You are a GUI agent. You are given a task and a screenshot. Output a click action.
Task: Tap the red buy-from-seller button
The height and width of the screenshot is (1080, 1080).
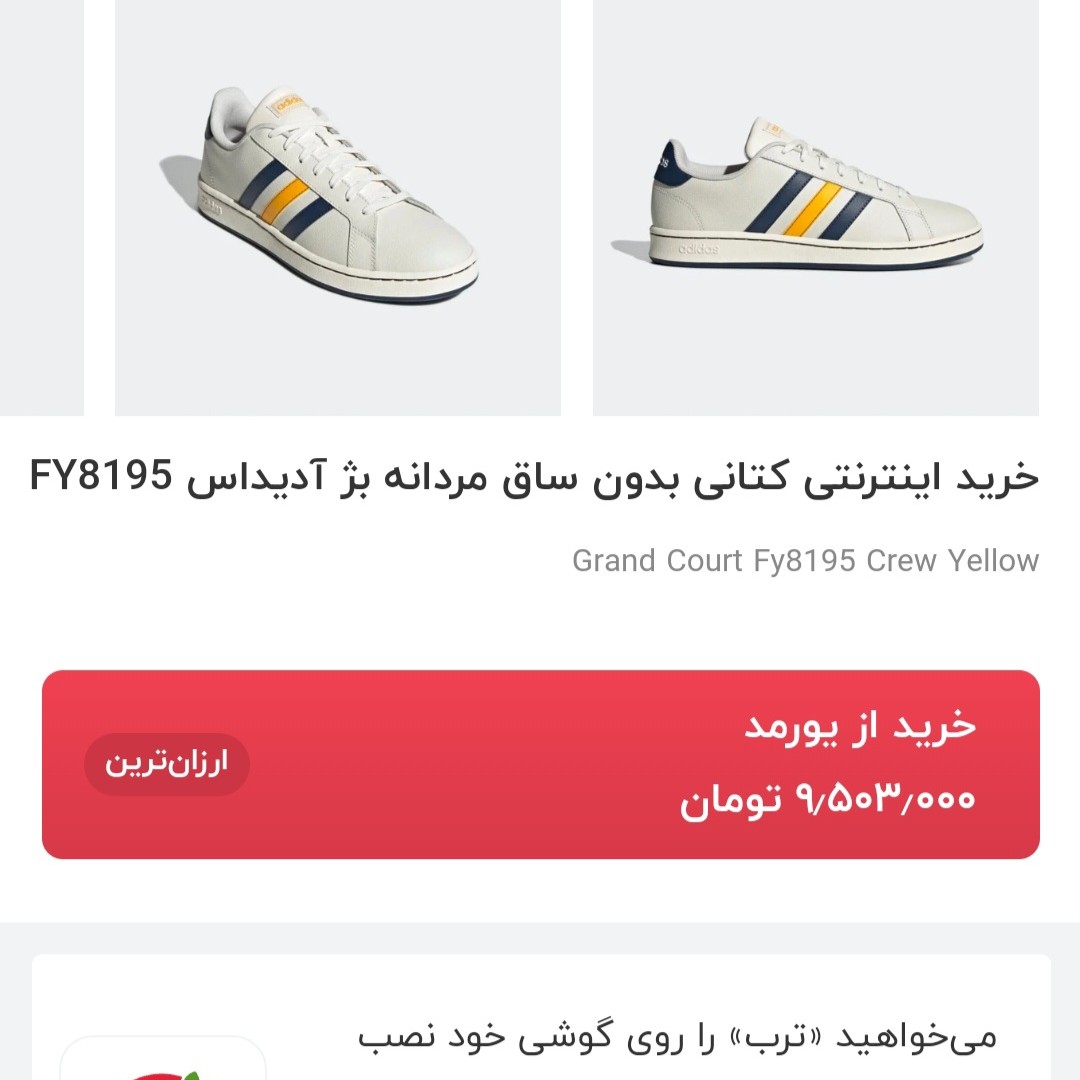[x=540, y=764]
